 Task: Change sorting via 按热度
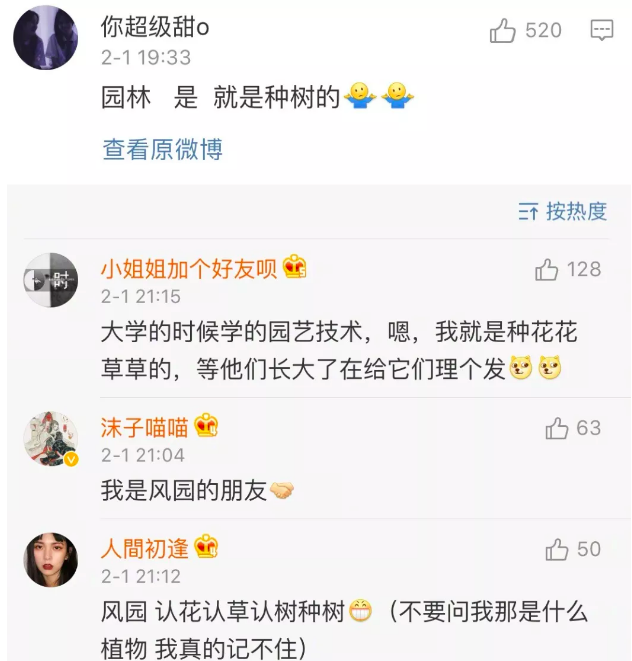[563, 211]
